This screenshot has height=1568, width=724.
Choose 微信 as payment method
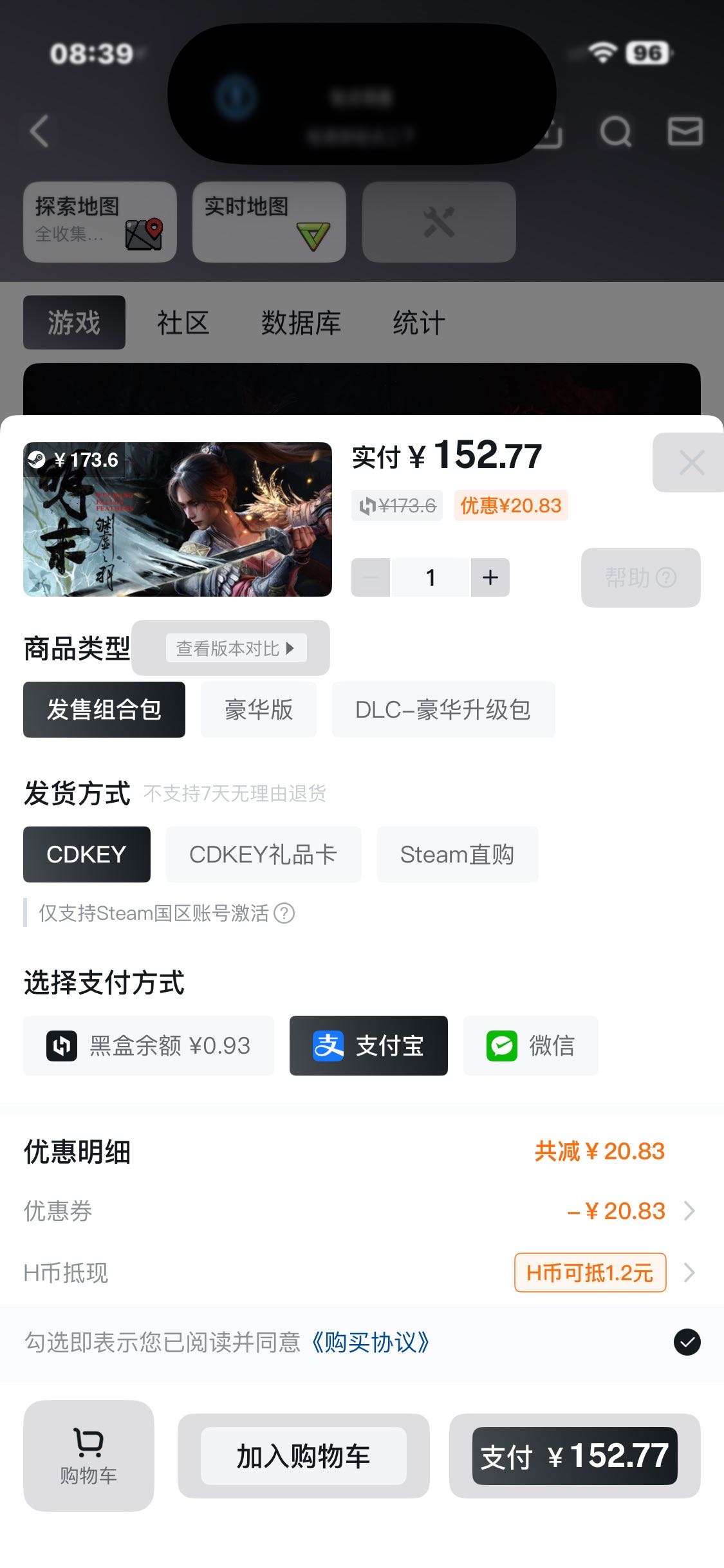(x=530, y=1046)
